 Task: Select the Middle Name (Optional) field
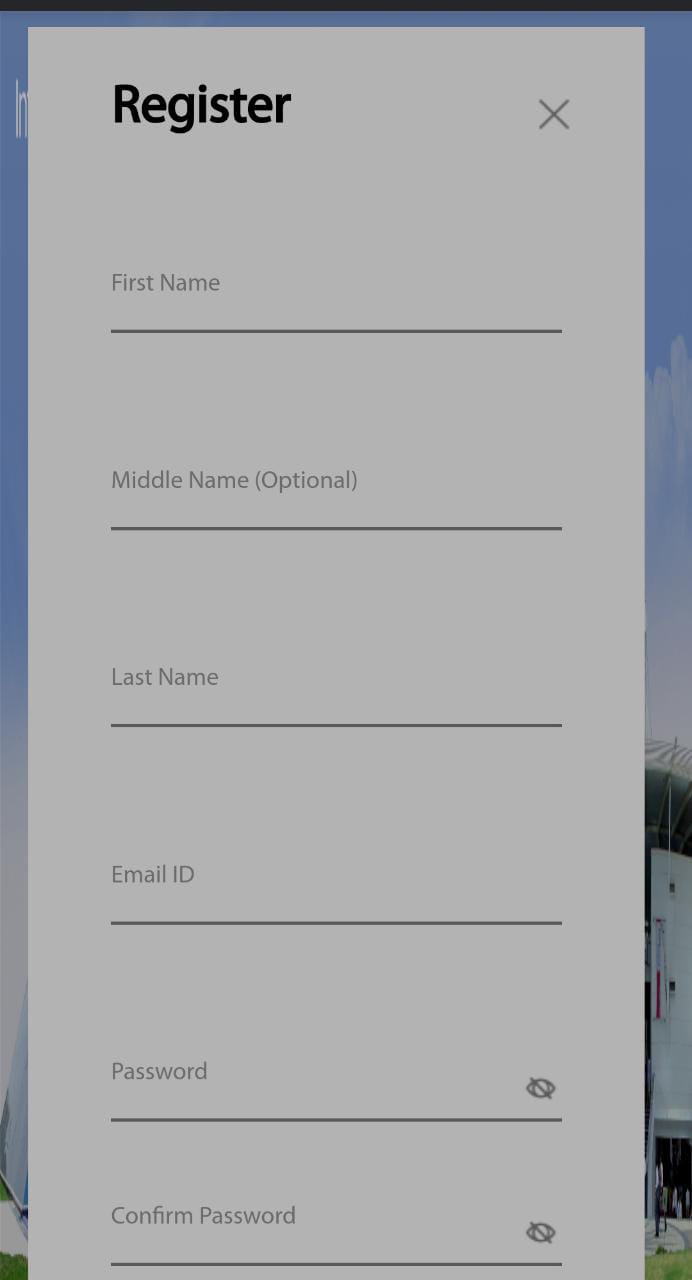[336, 494]
